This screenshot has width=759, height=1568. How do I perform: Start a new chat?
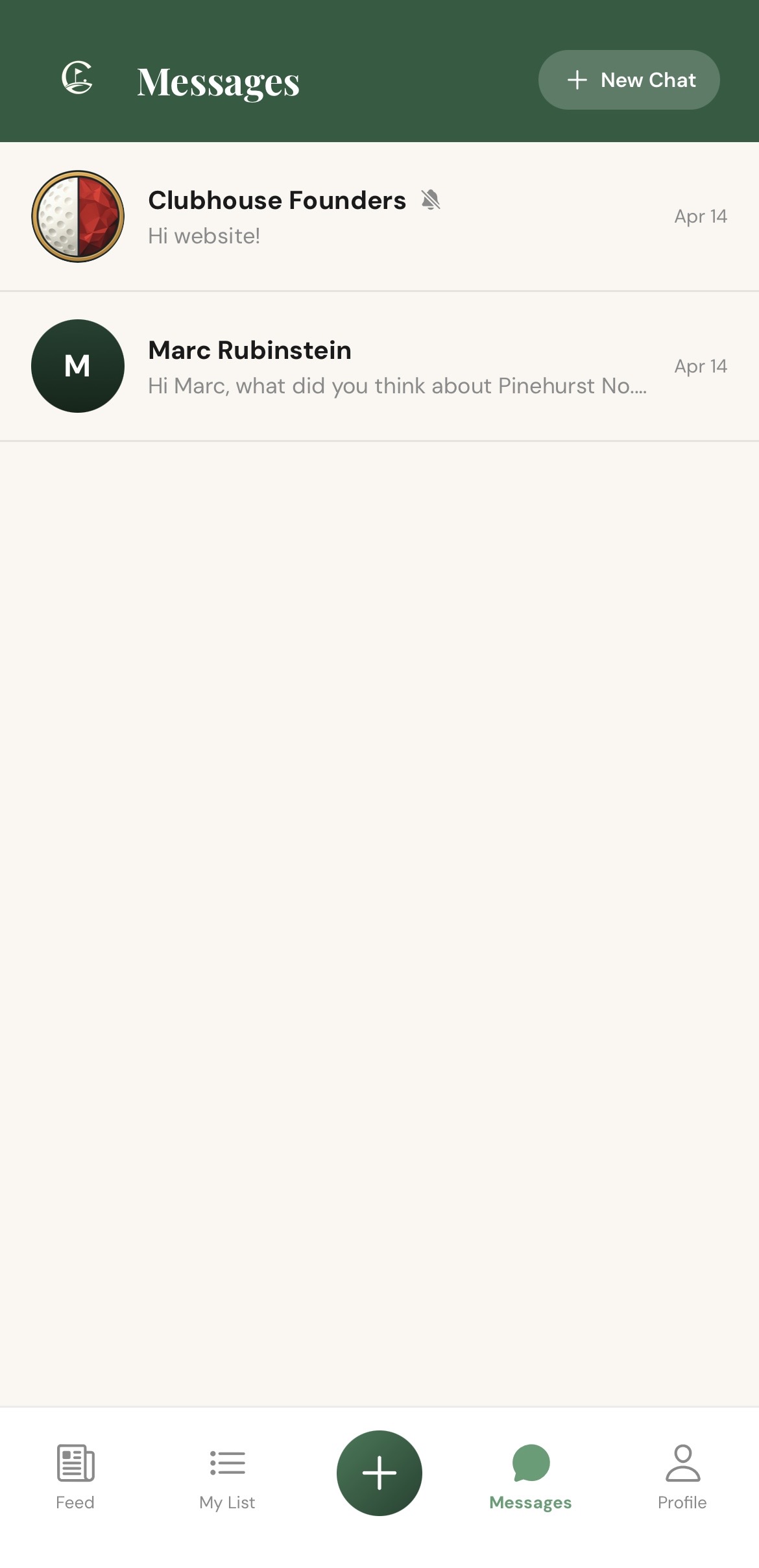point(629,80)
